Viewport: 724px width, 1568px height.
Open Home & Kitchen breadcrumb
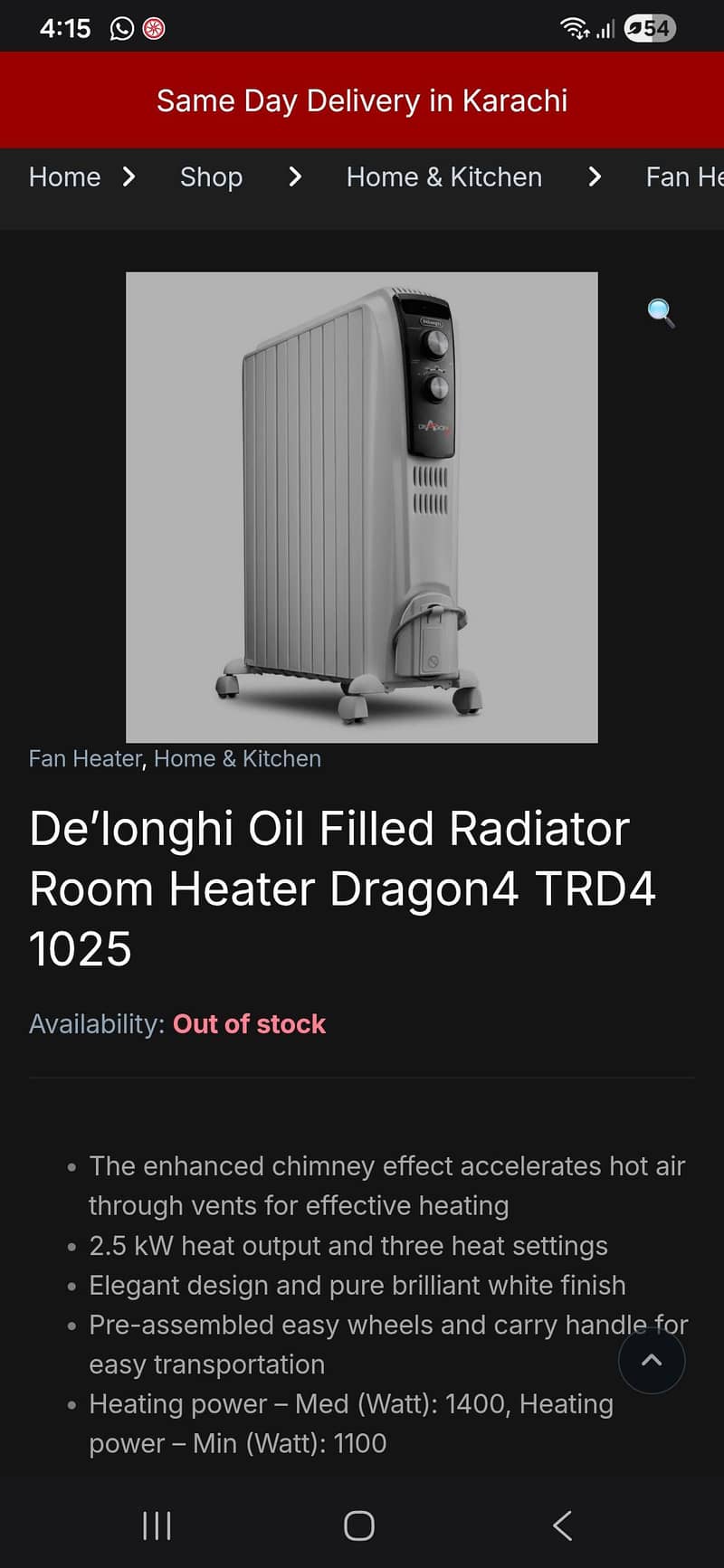[x=443, y=177]
